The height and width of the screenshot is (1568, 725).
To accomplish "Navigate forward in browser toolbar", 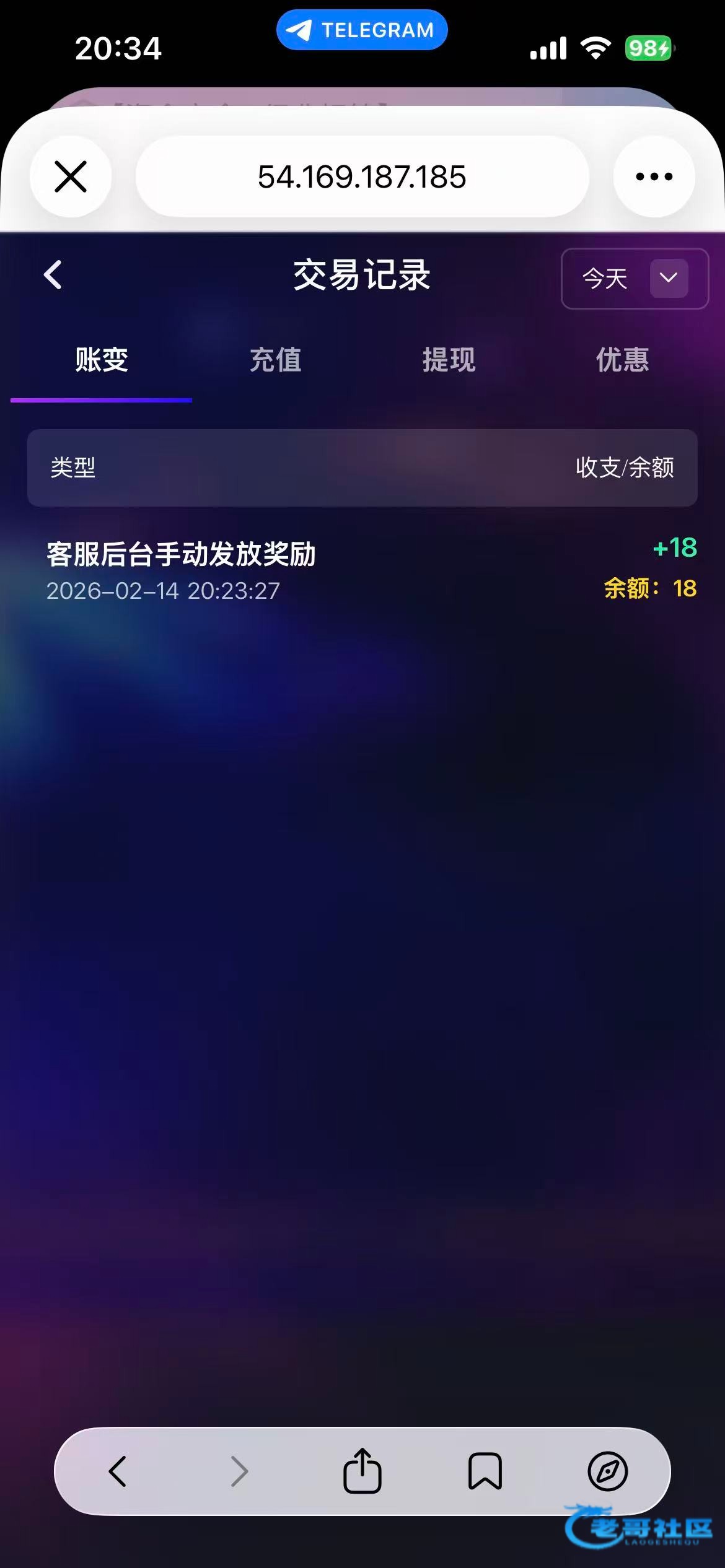I will (x=239, y=1471).
